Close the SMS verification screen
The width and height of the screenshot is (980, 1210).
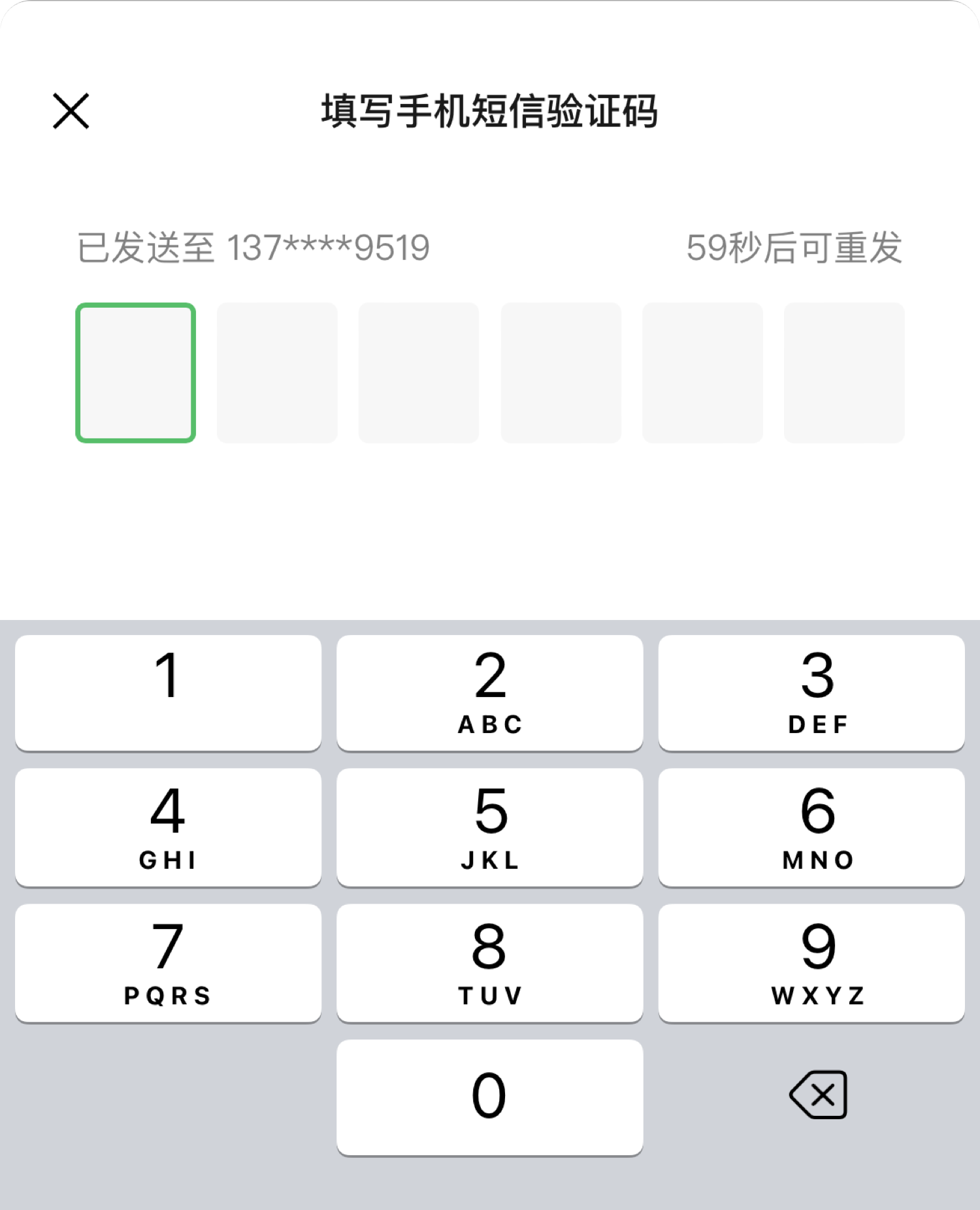click(x=71, y=111)
